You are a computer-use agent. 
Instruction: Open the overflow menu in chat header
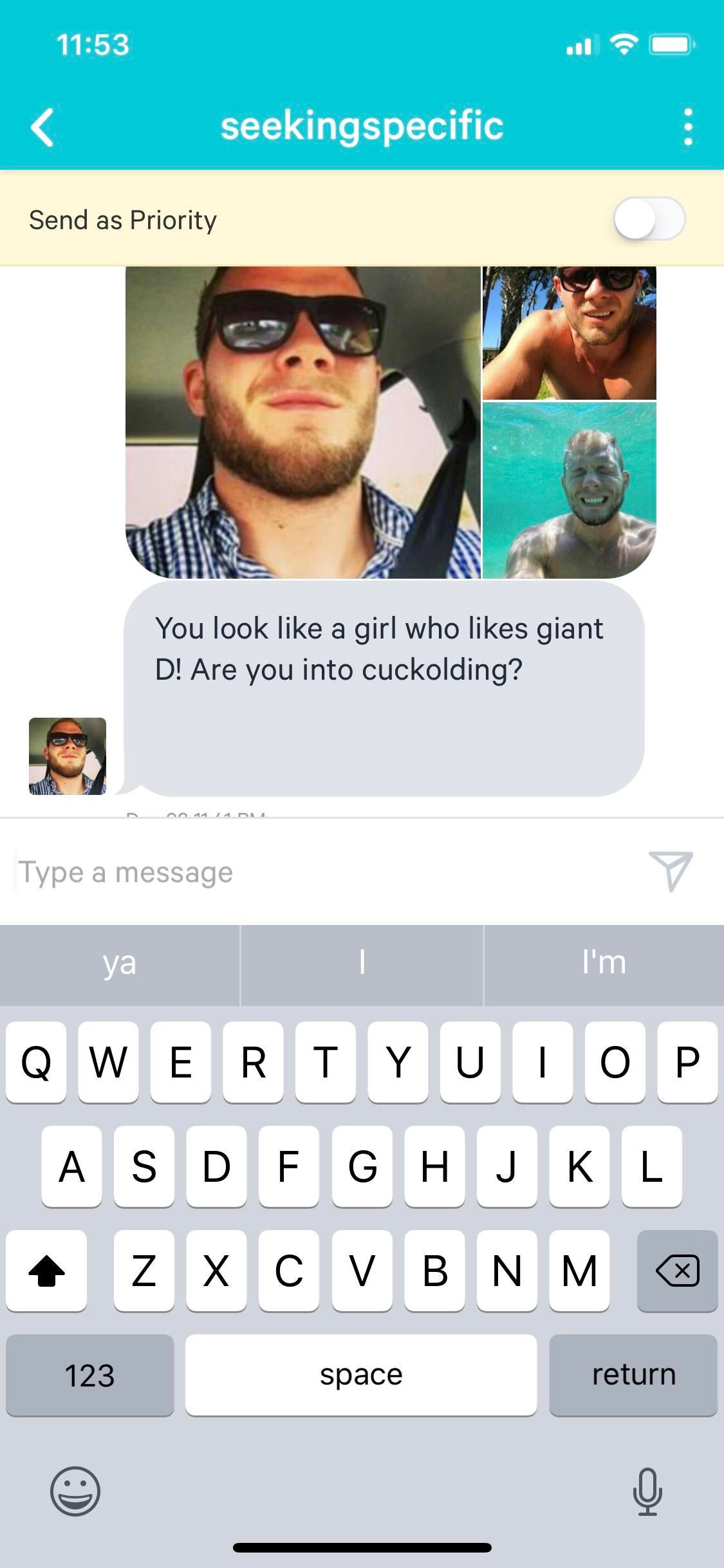687,127
